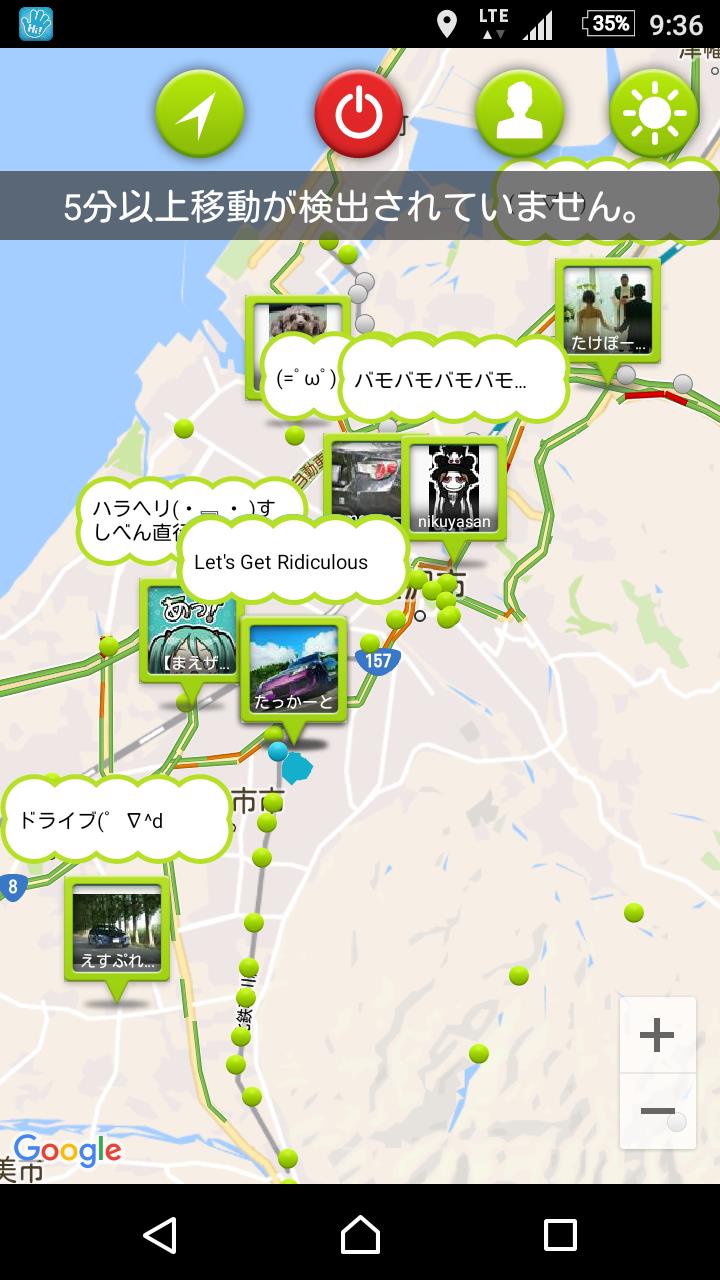Viewport: 720px width, 1280px height.
Task: Go to the home screen
Action: (360, 1235)
